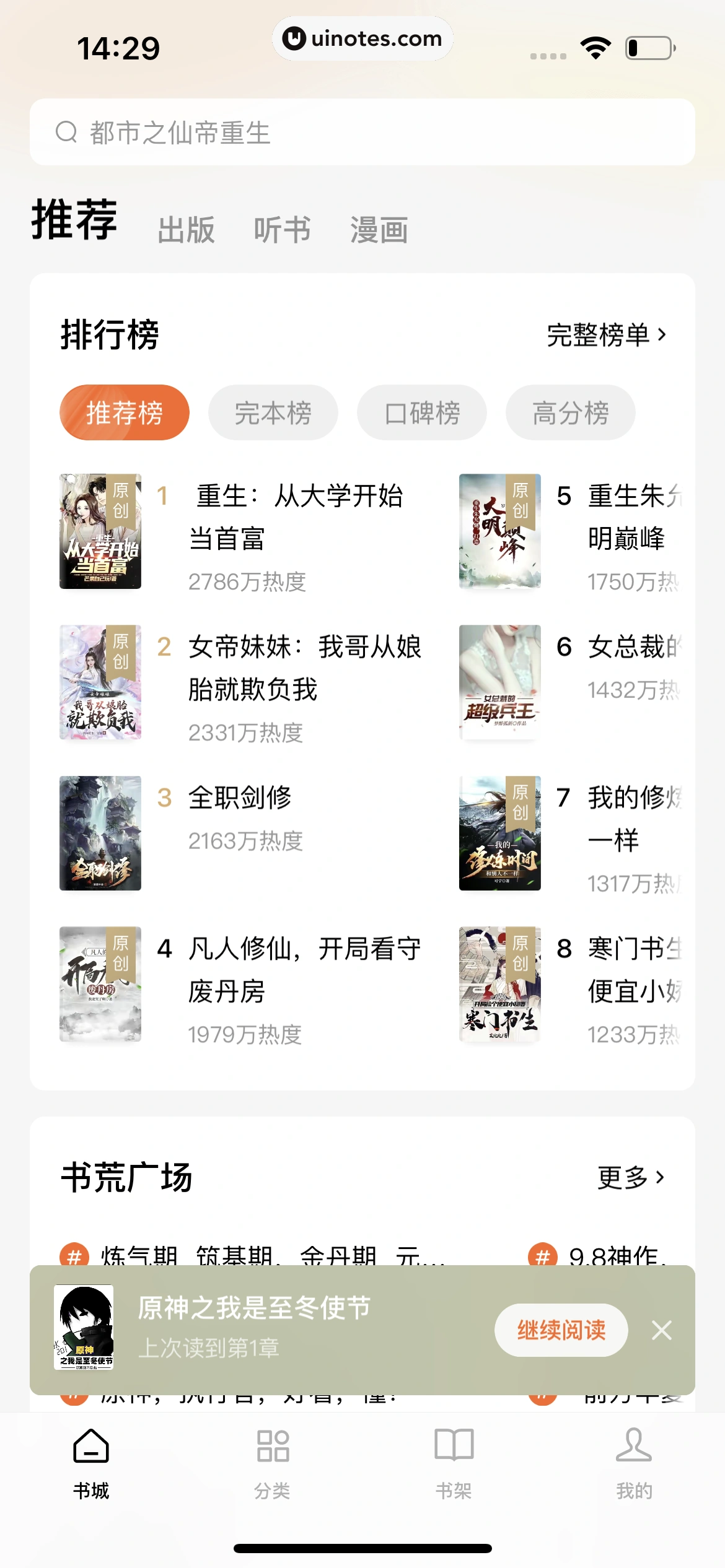Screen dimensions: 725x1568
Task: Select the 口碑榜 chip
Action: pos(421,412)
